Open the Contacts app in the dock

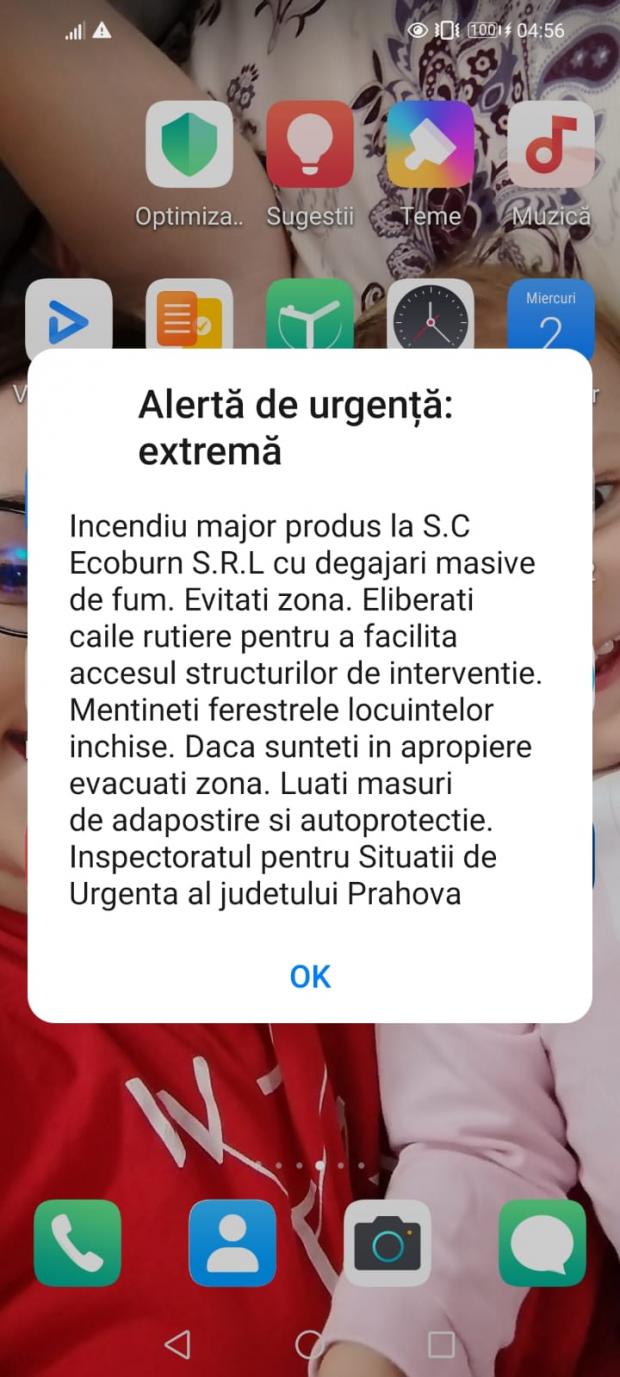coord(232,1243)
